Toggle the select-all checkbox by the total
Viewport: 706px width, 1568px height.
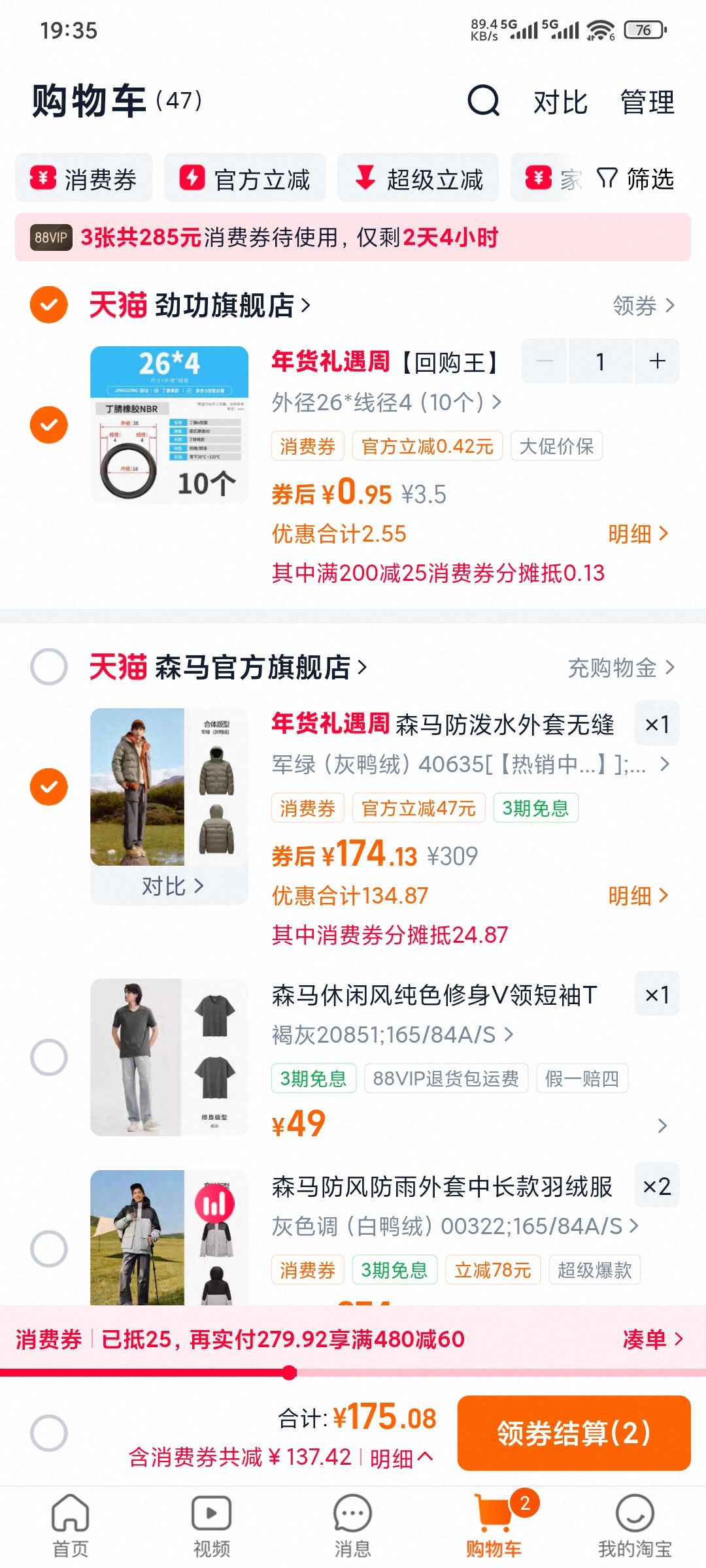[x=49, y=1433]
